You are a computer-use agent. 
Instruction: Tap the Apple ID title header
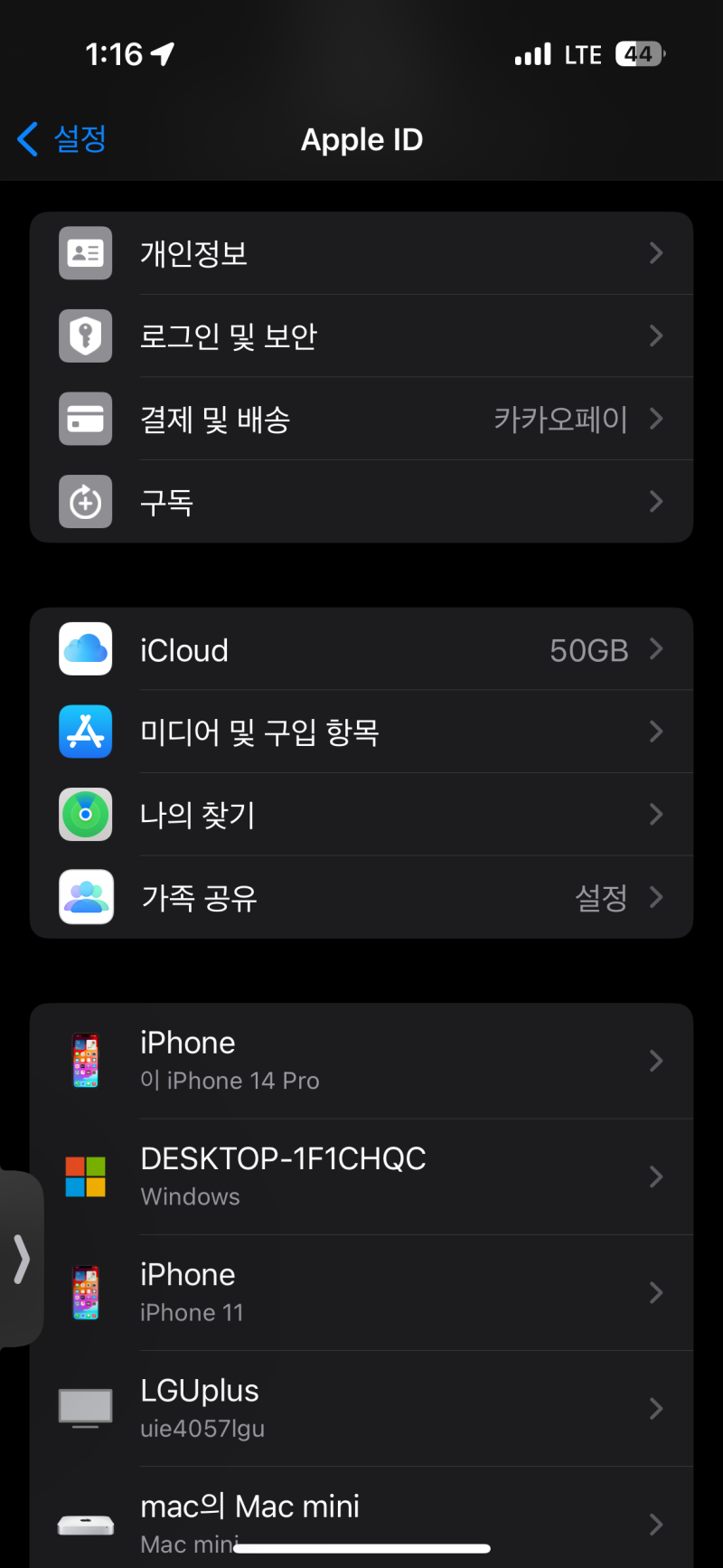pyautogui.click(x=361, y=139)
